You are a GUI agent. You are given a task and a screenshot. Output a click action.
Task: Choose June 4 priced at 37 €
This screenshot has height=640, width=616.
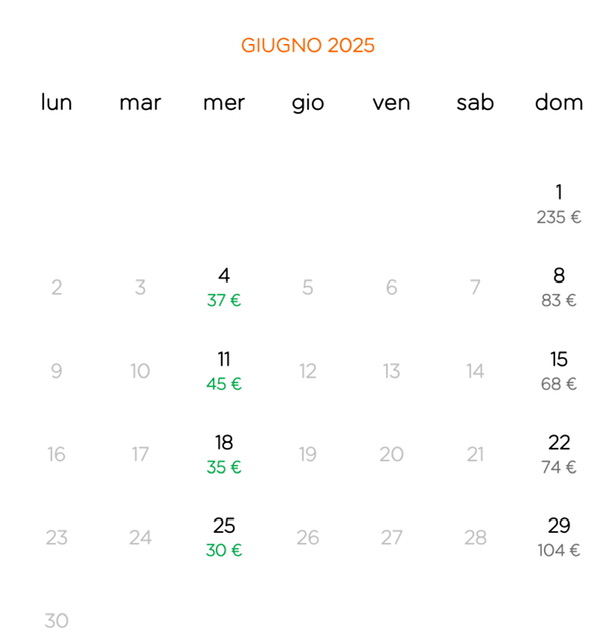click(224, 286)
